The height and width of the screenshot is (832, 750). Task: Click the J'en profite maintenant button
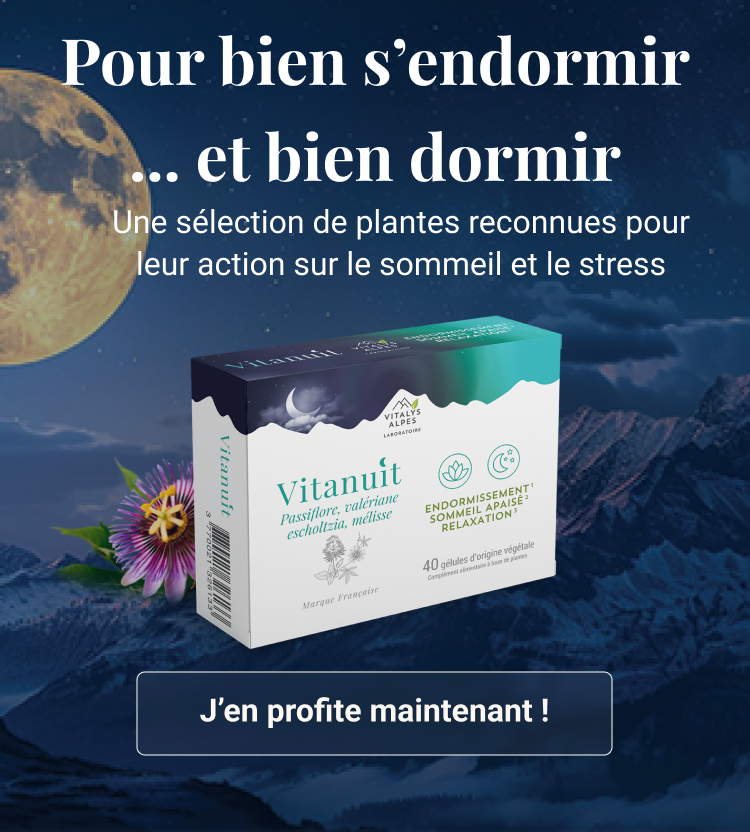[375, 714]
